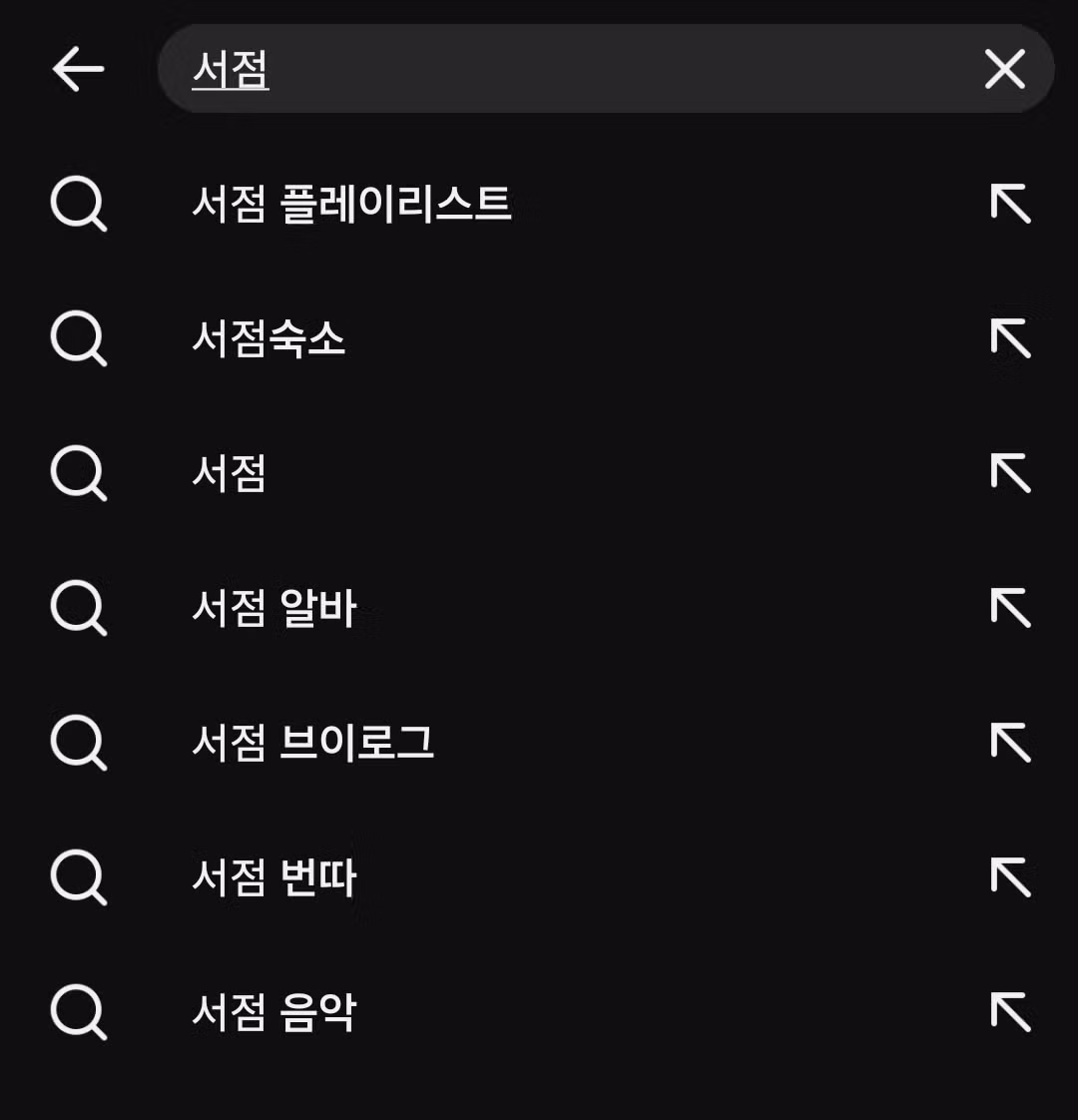The height and width of the screenshot is (1120, 1078).
Task: Choose the 서점 브이로그 suggestion
Action: click(x=314, y=743)
